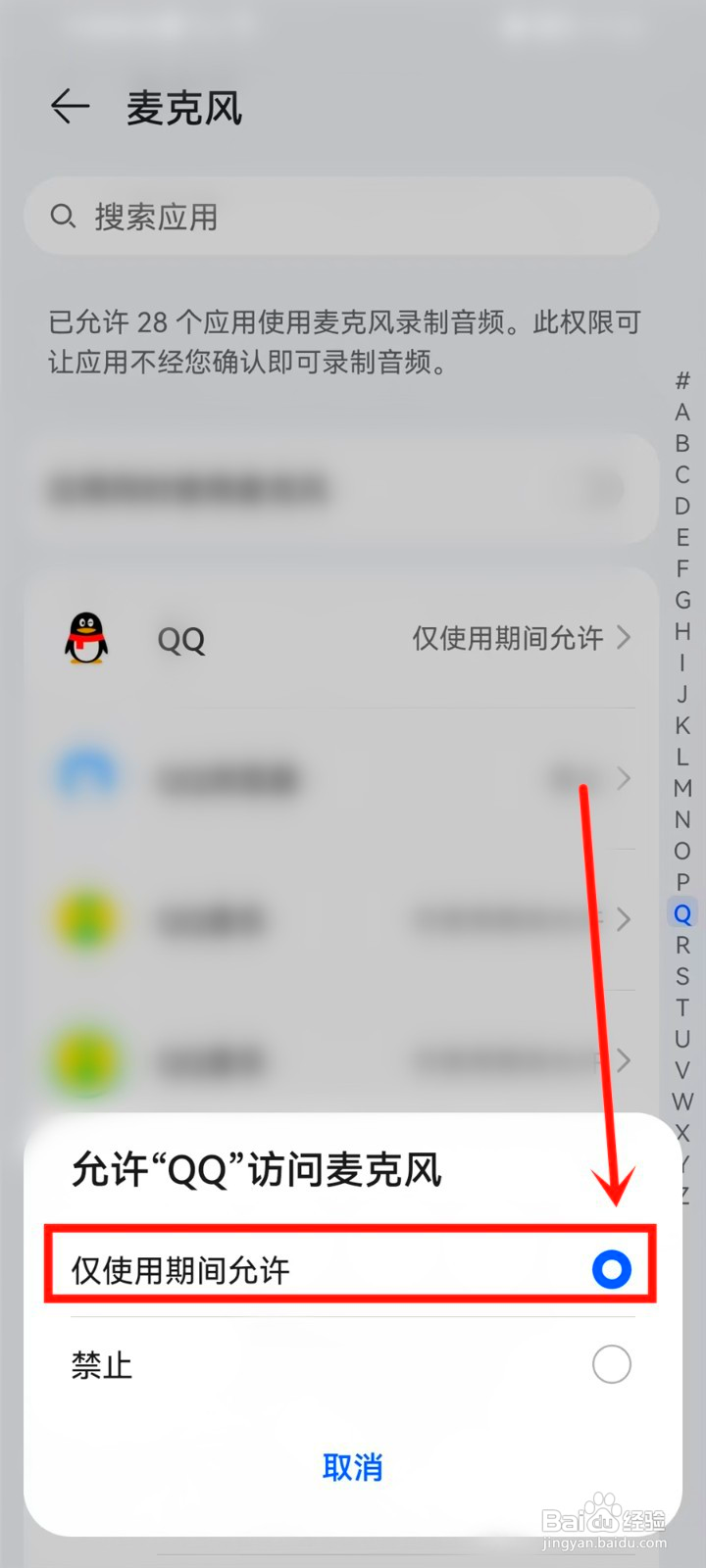
Task: Open the chevron on the bottom green app row
Action: click(x=623, y=1059)
